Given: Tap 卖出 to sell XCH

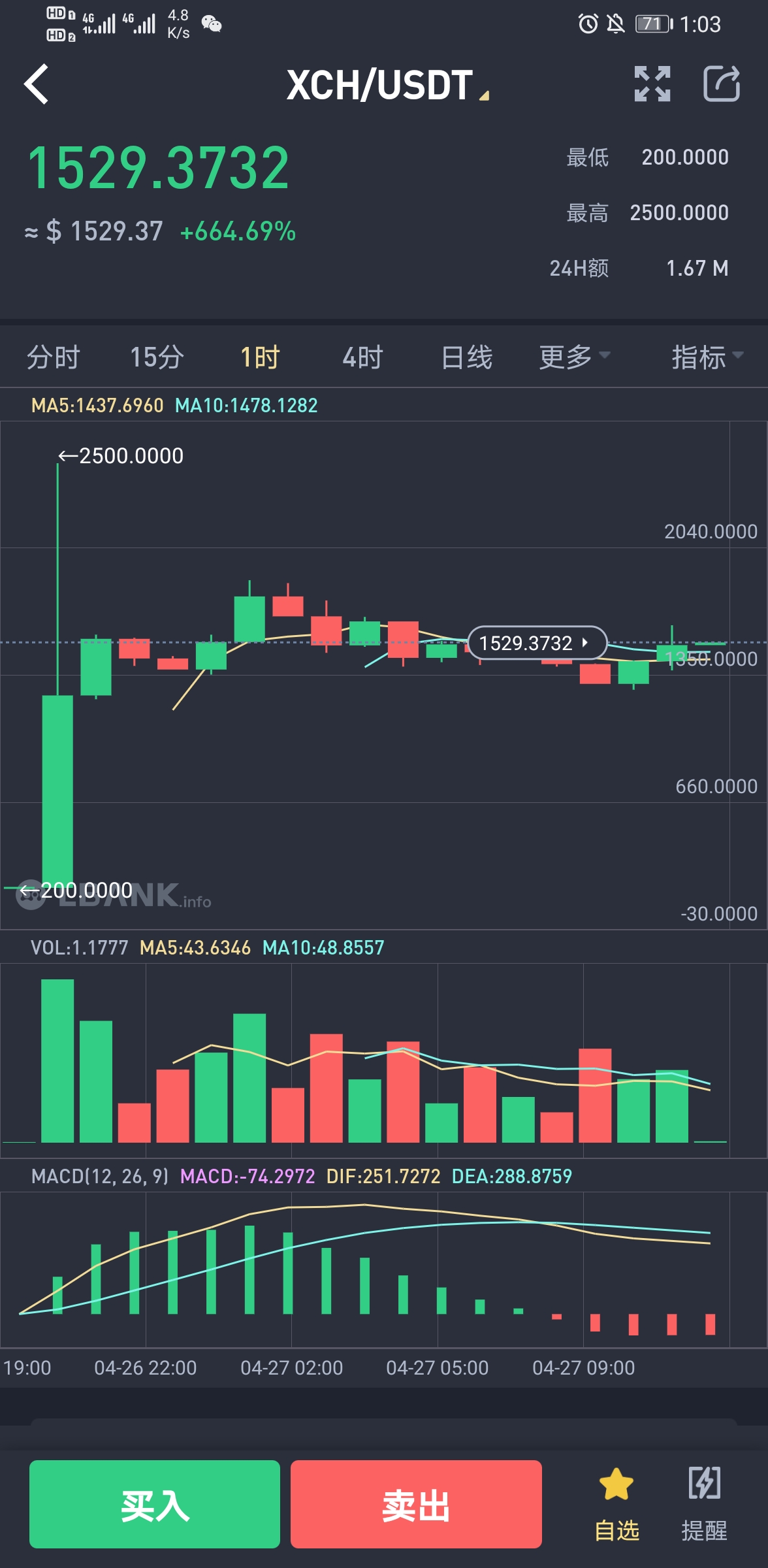Looking at the screenshot, I should click(x=416, y=1505).
